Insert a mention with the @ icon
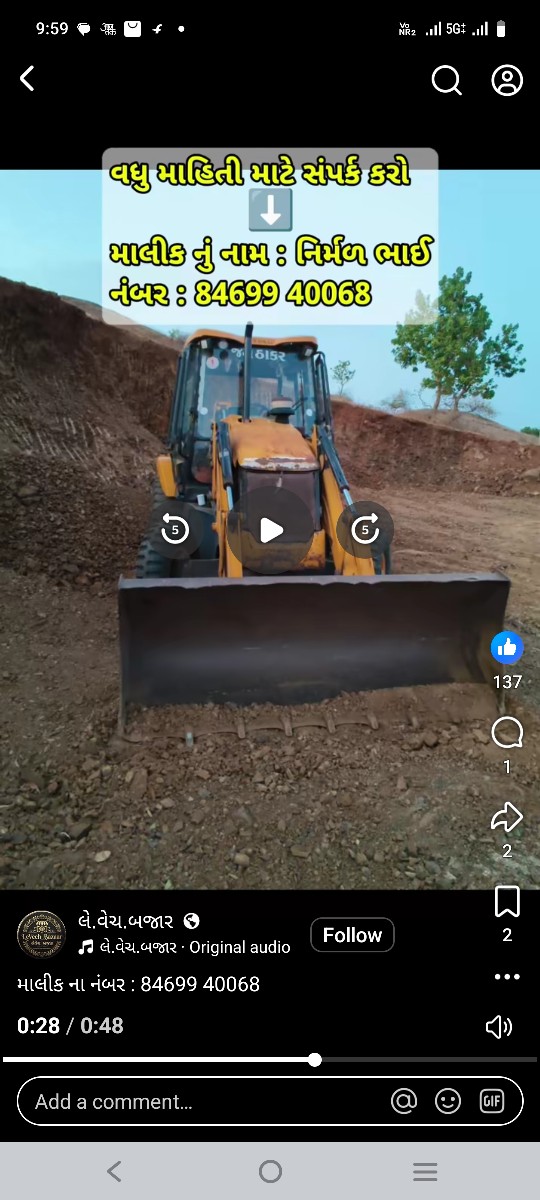Image resolution: width=540 pixels, height=1200 pixels. (404, 1101)
